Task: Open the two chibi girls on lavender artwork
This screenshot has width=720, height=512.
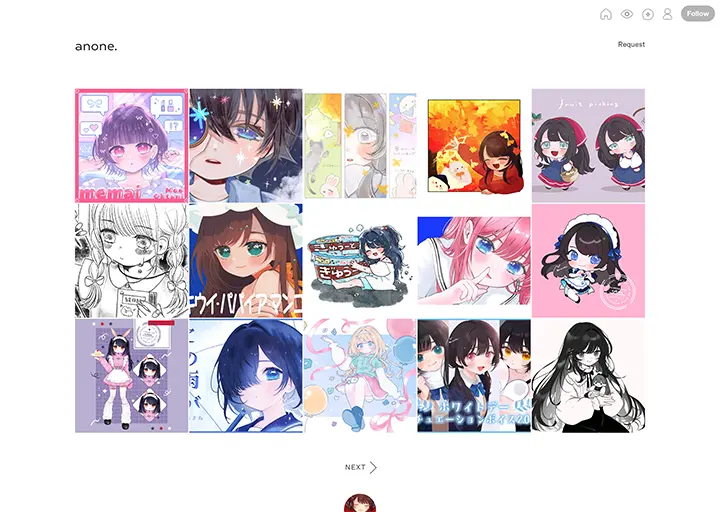Action: click(588, 146)
